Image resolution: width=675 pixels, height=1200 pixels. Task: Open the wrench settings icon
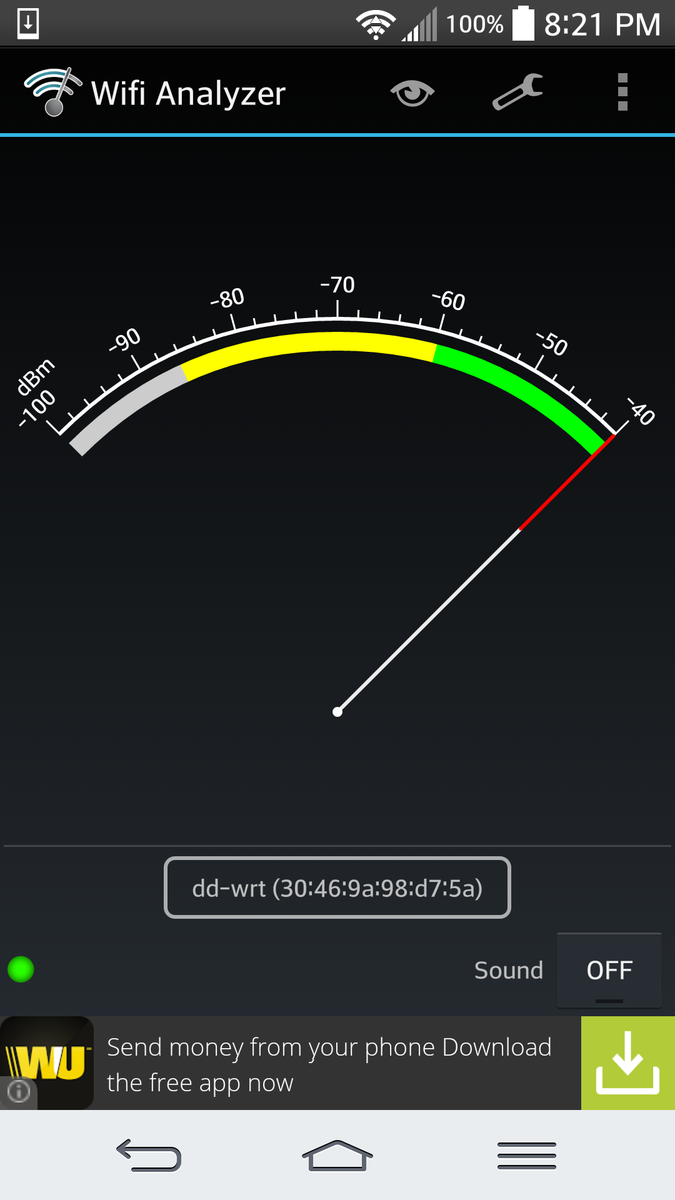tap(518, 92)
